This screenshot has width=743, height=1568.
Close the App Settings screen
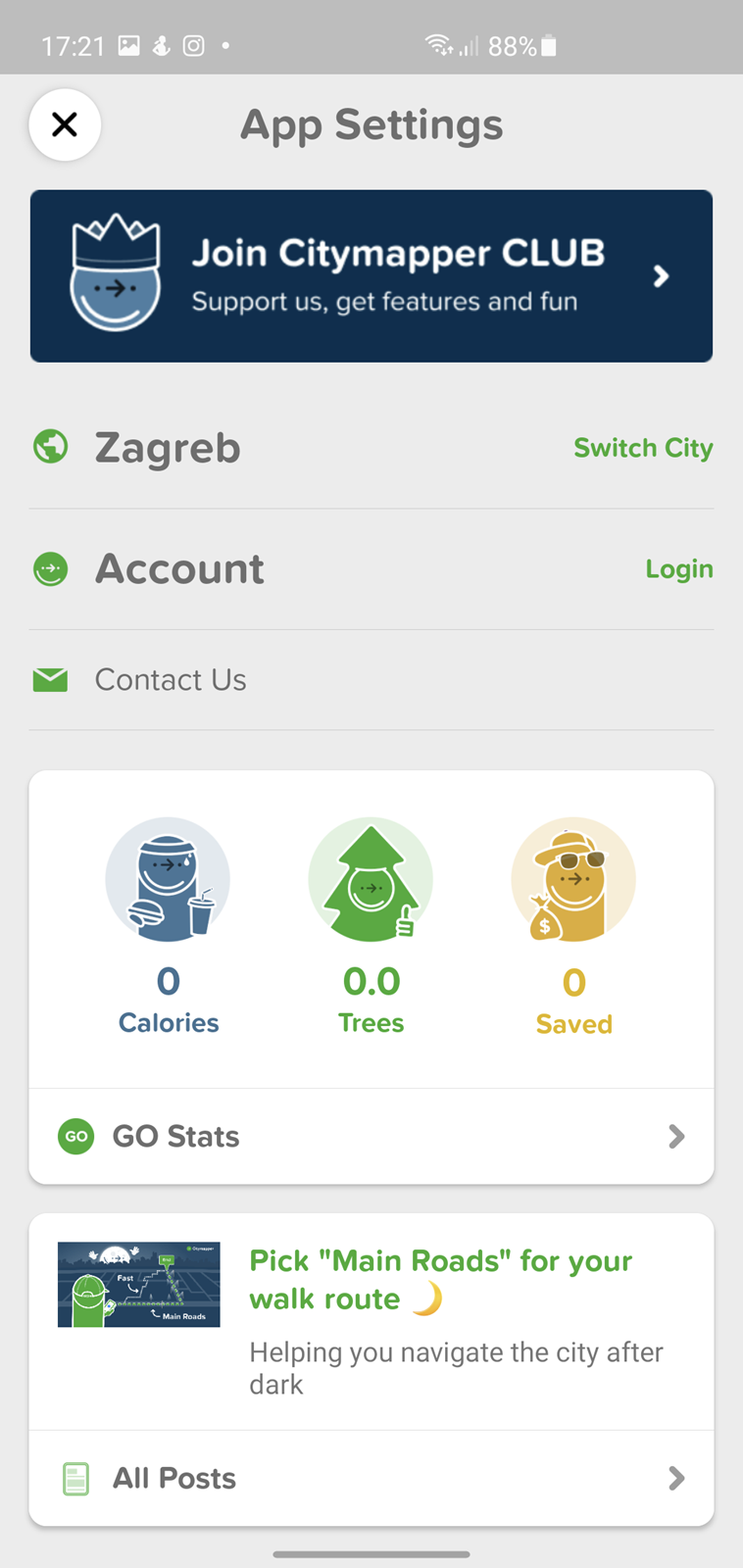[65, 124]
